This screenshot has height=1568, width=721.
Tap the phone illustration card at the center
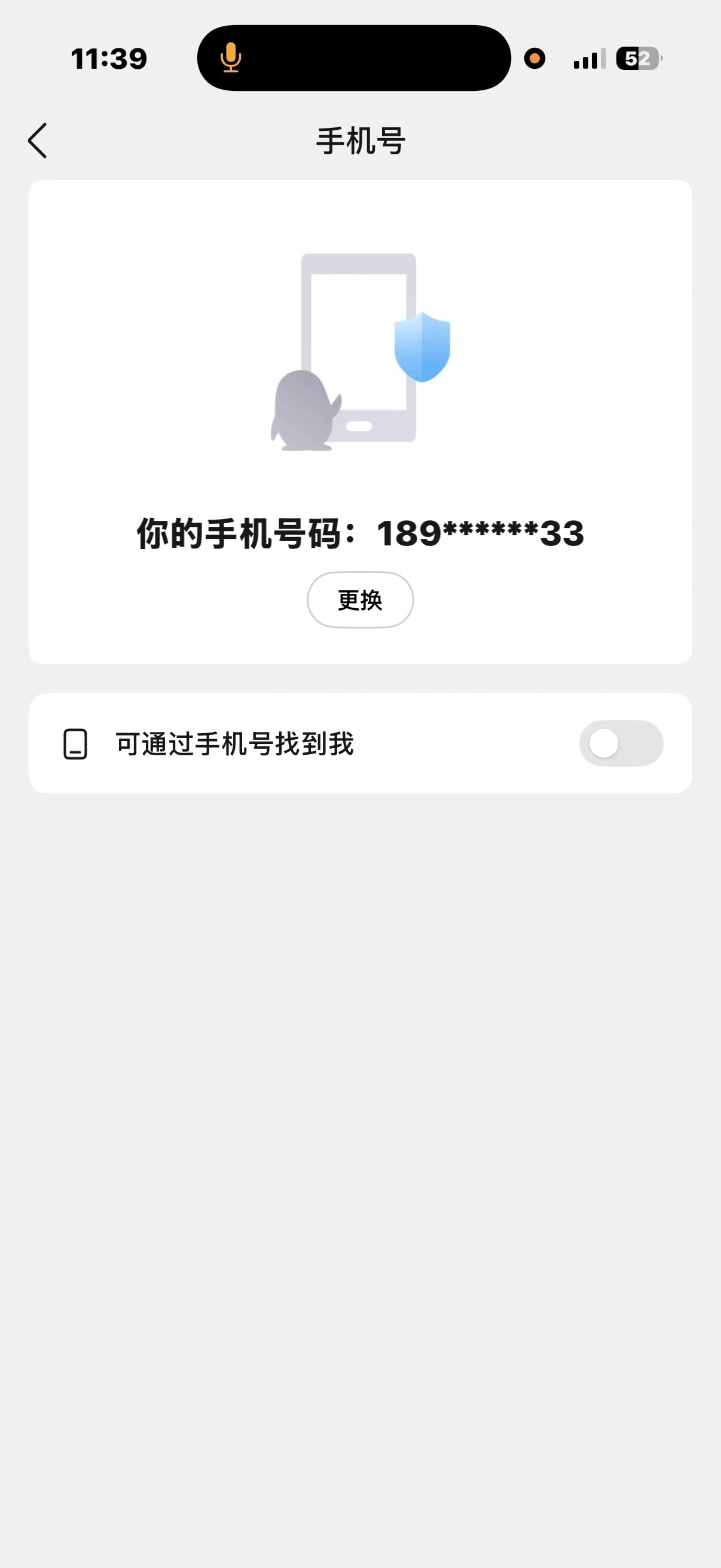coord(360,420)
